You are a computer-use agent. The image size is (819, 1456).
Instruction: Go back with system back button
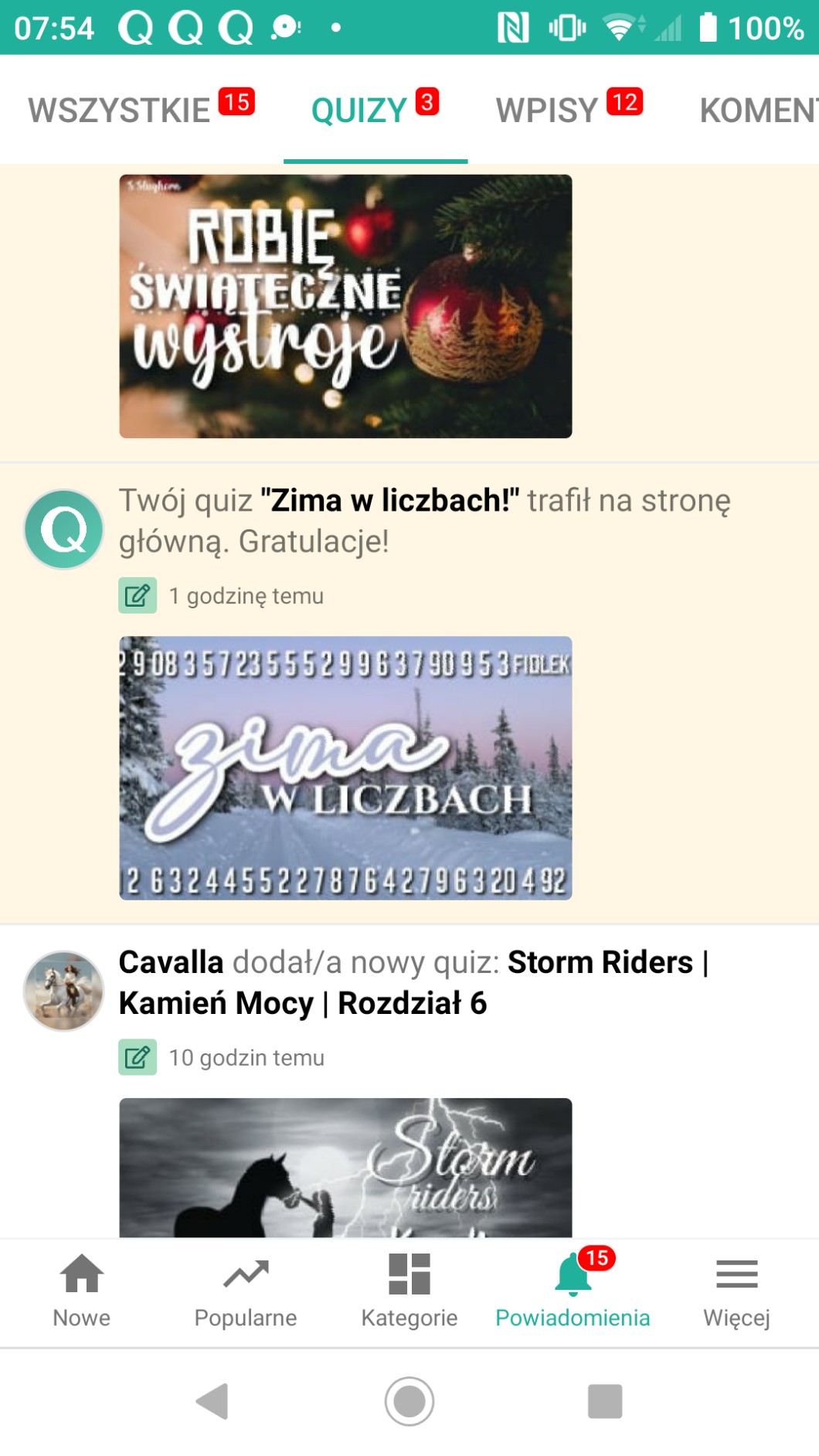coord(212,1400)
